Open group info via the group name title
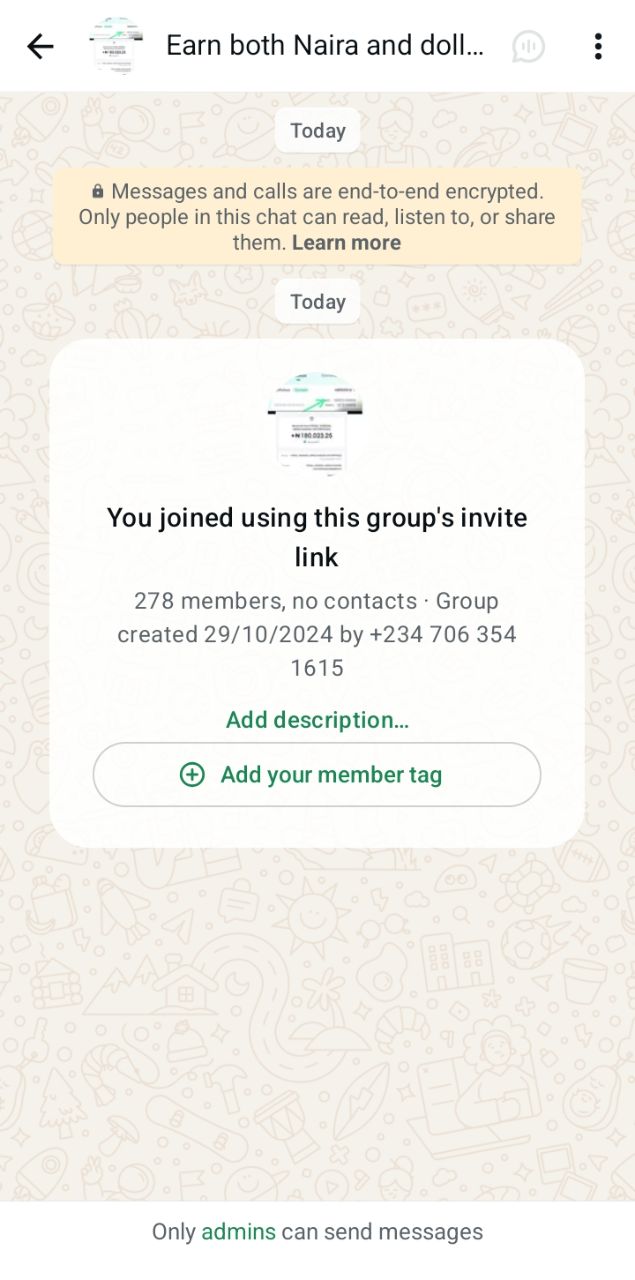Screen dimensions: 635x1280 click(x=325, y=46)
